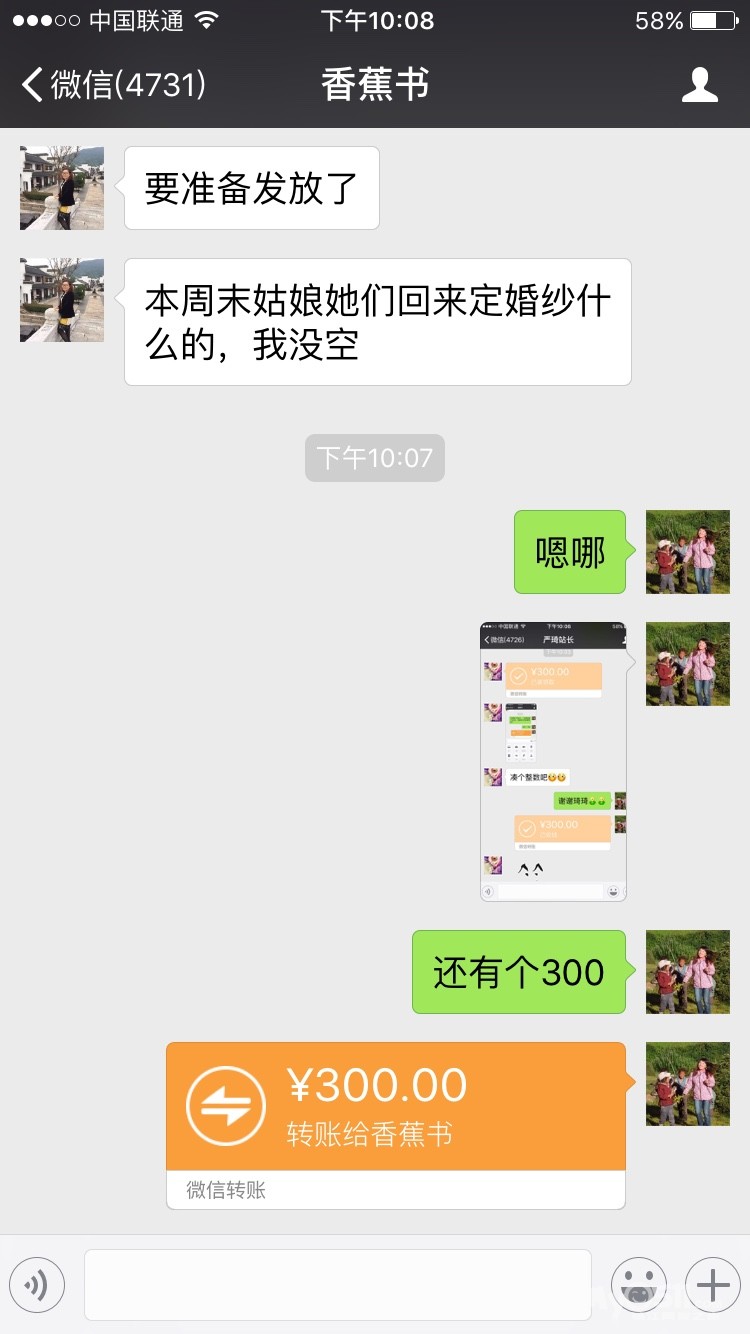Open chat info via the profile icon

[699, 85]
